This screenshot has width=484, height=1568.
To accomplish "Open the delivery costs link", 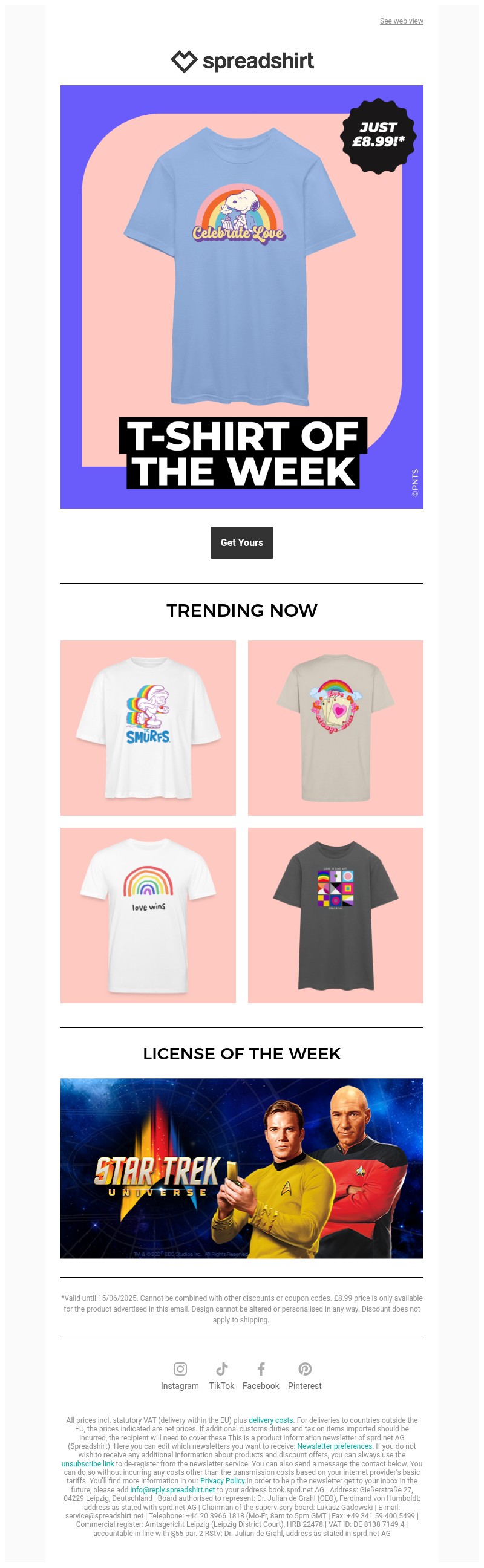I will pyautogui.click(x=270, y=1420).
